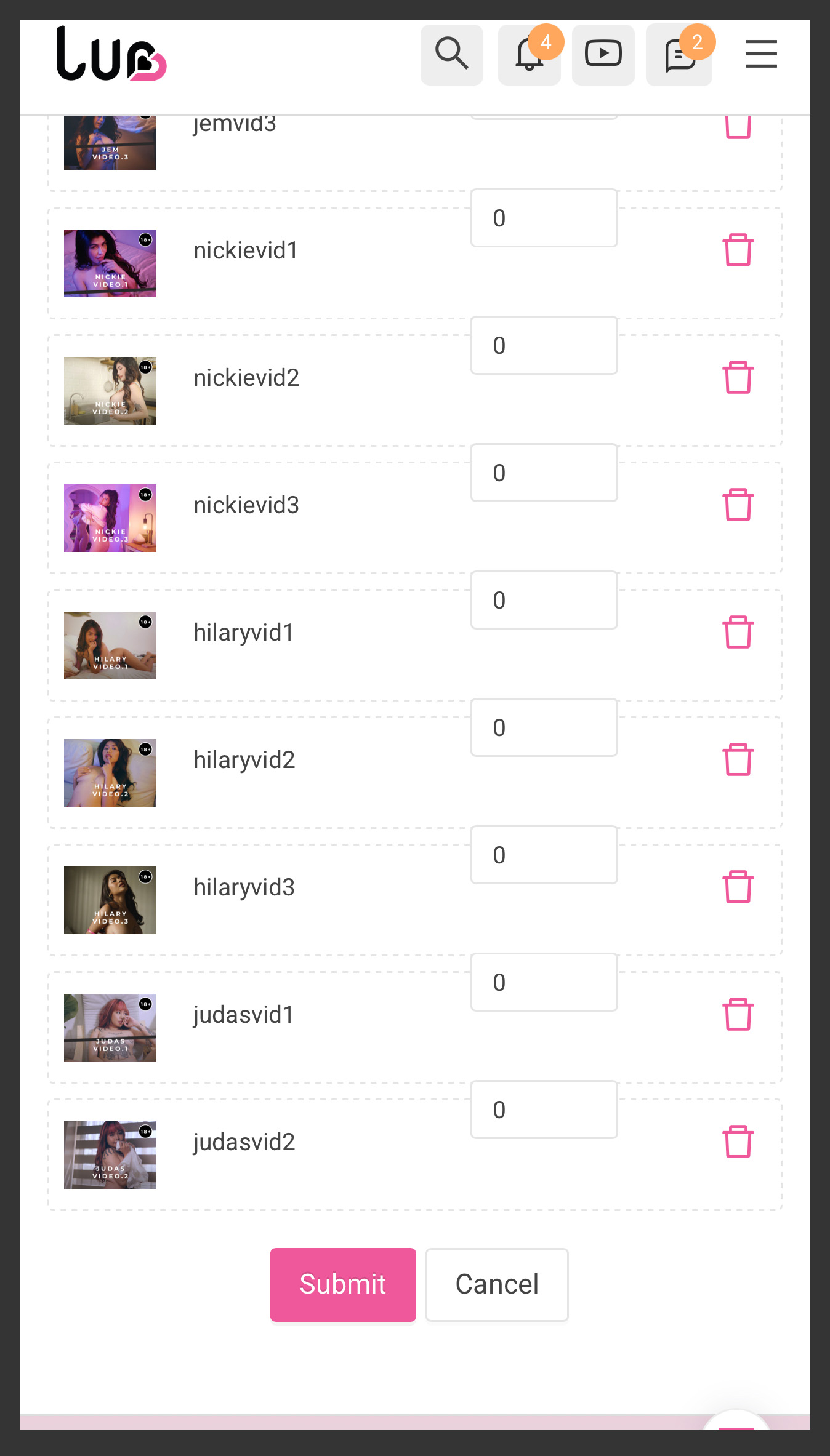This screenshot has height=1456, width=830.
Task: Select the number box for hilaryvid3
Action: coord(544,855)
